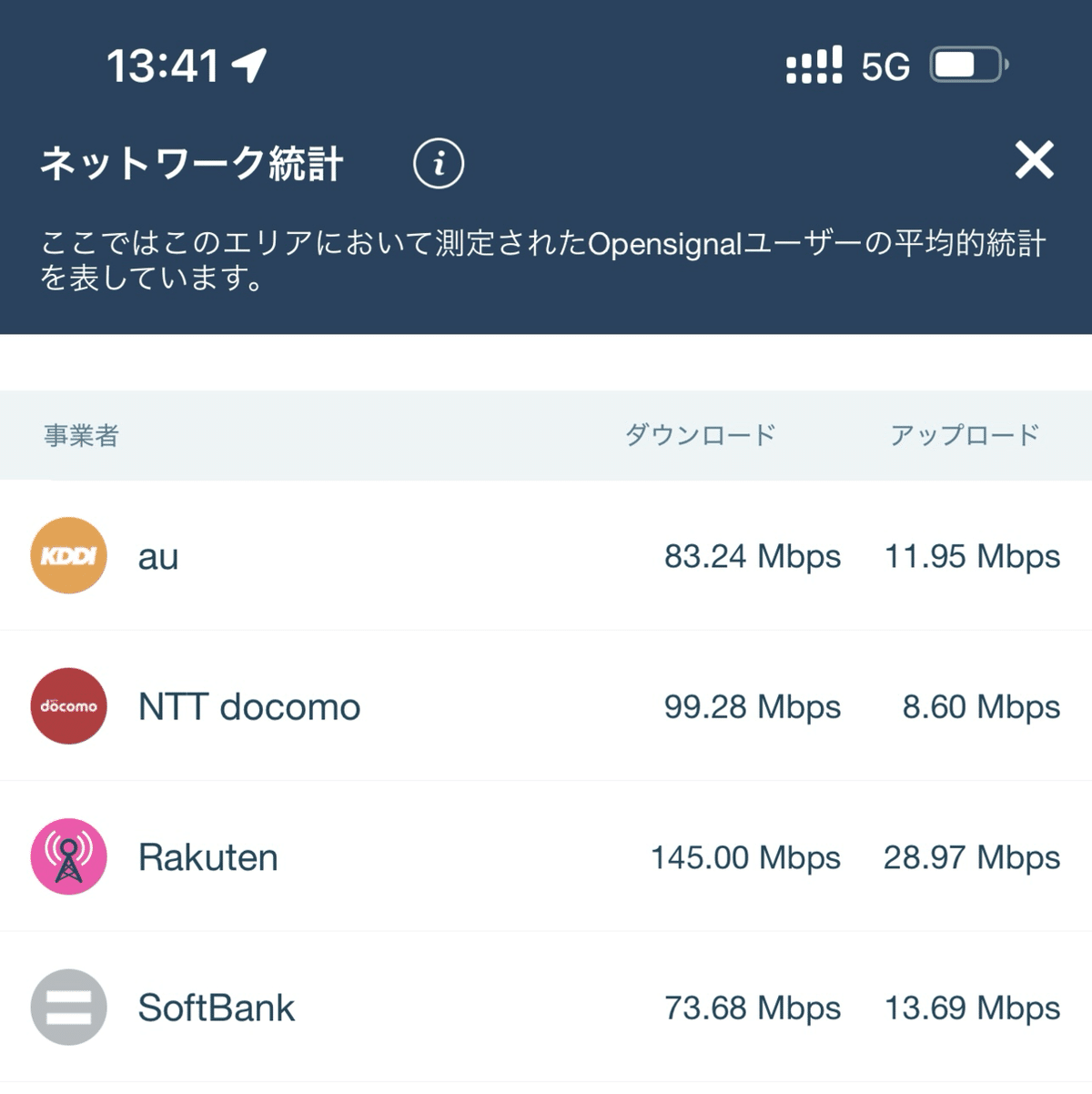
Task: Open the network statistics info icon
Action: point(440,163)
